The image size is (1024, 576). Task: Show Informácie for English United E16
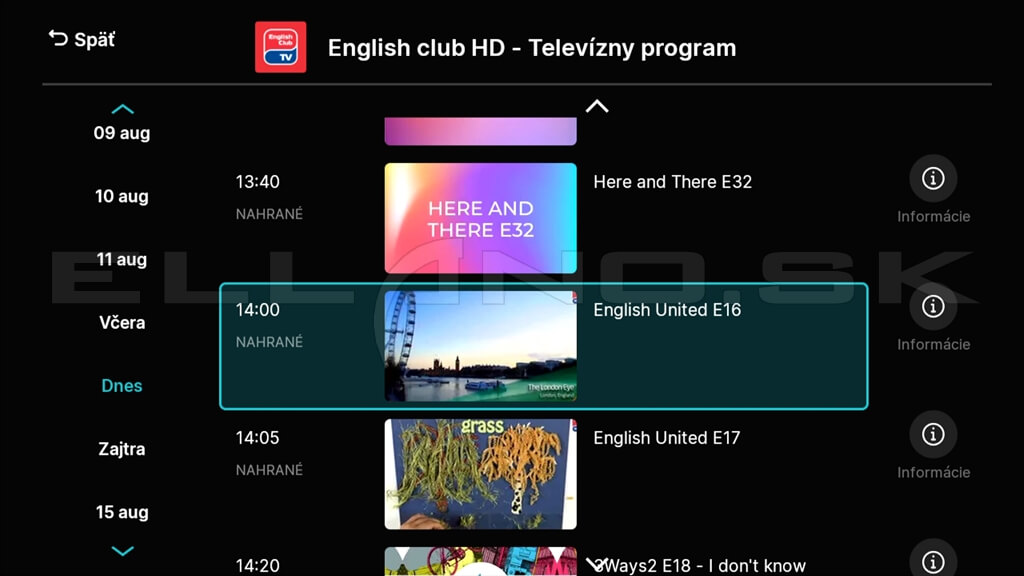click(x=933, y=307)
